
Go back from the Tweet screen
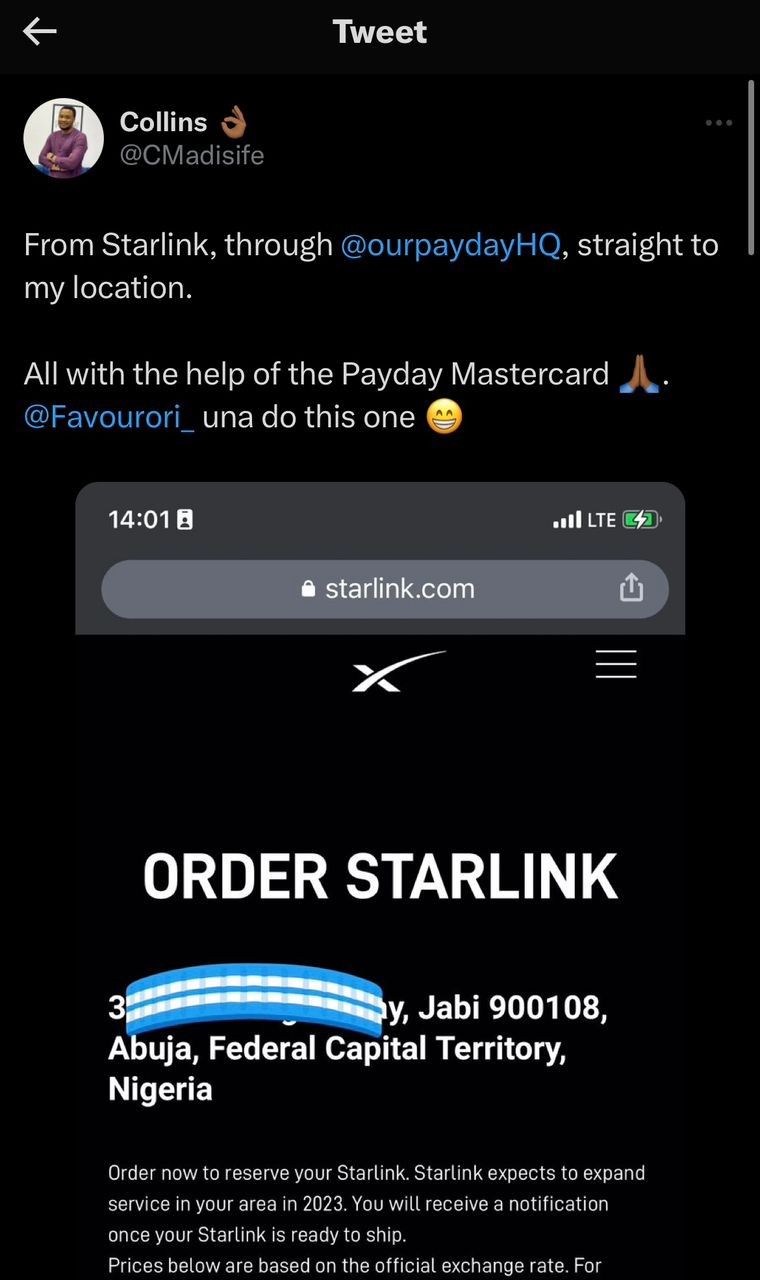(40, 32)
